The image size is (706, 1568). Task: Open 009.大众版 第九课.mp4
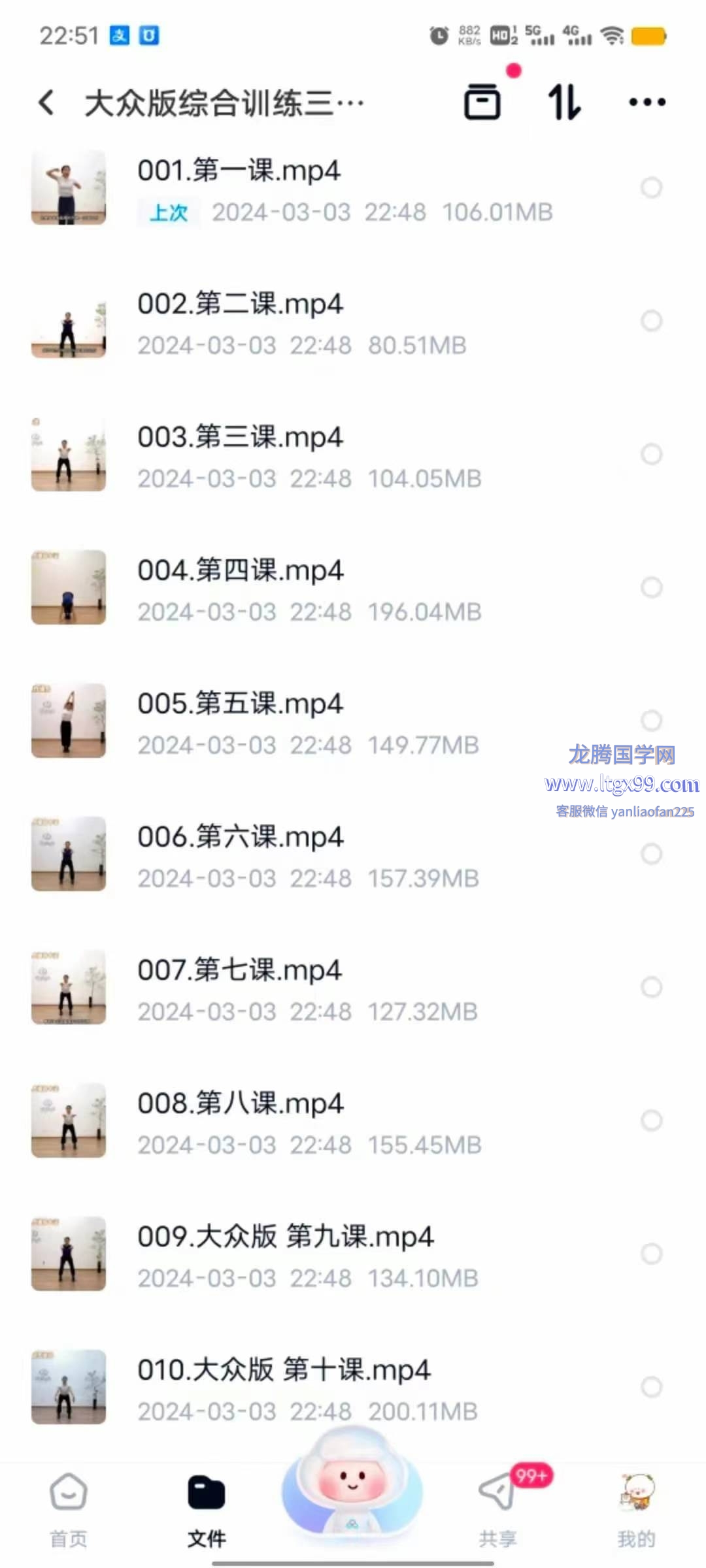tap(285, 1237)
